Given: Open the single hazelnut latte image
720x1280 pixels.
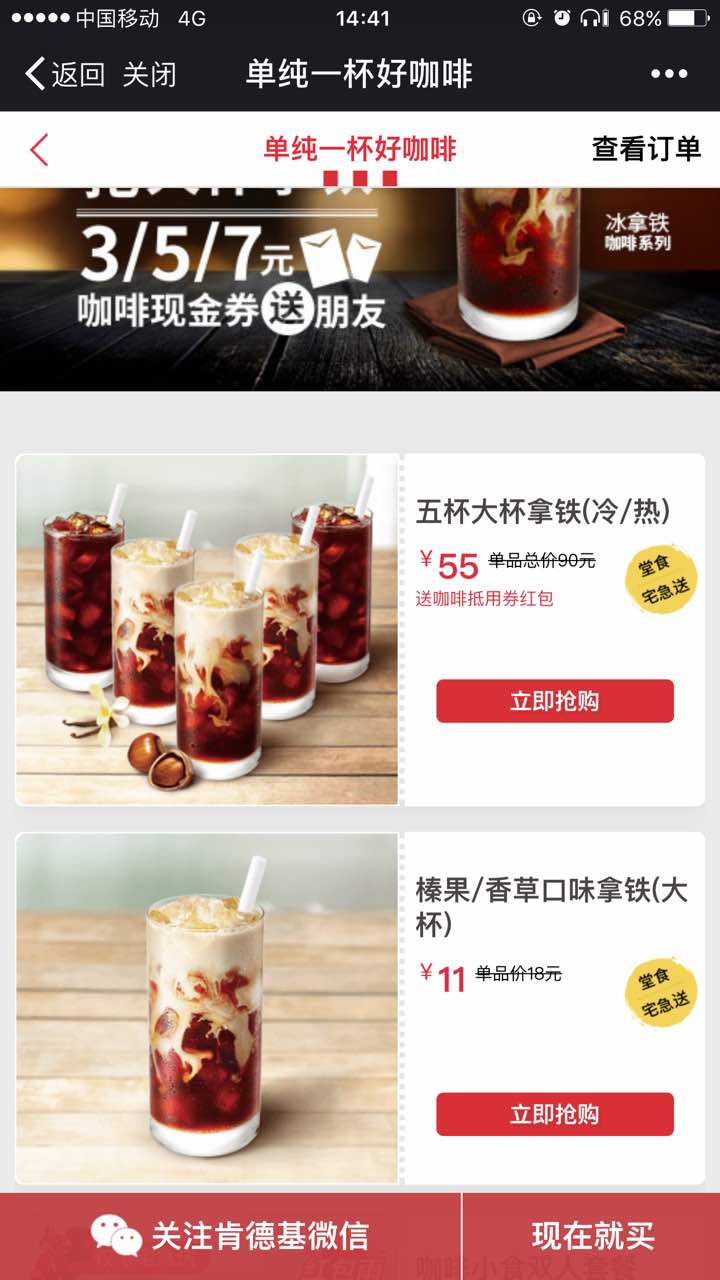Looking at the screenshot, I should 207,1008.
